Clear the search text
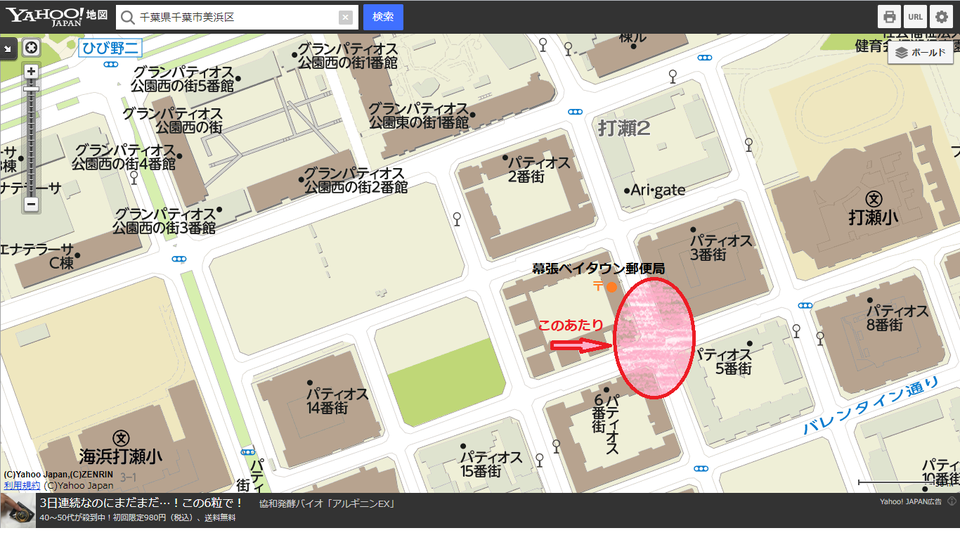 click(x=345, y=17)
